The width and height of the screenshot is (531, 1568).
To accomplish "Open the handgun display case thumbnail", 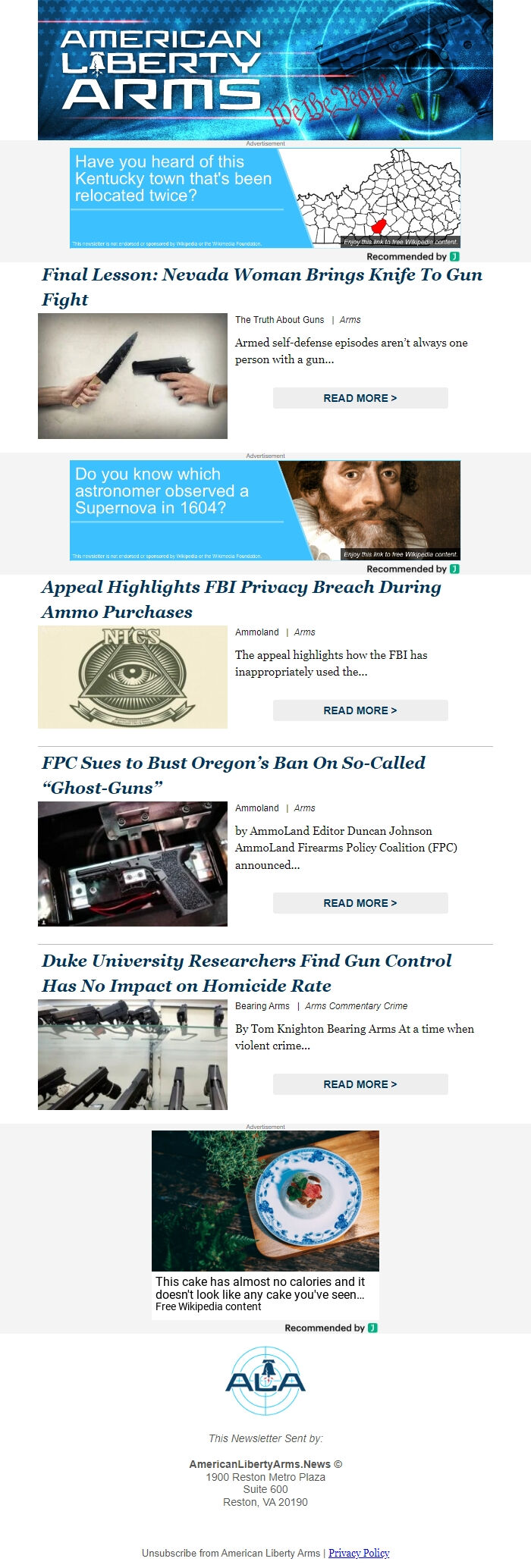I will coord(133,1055).
